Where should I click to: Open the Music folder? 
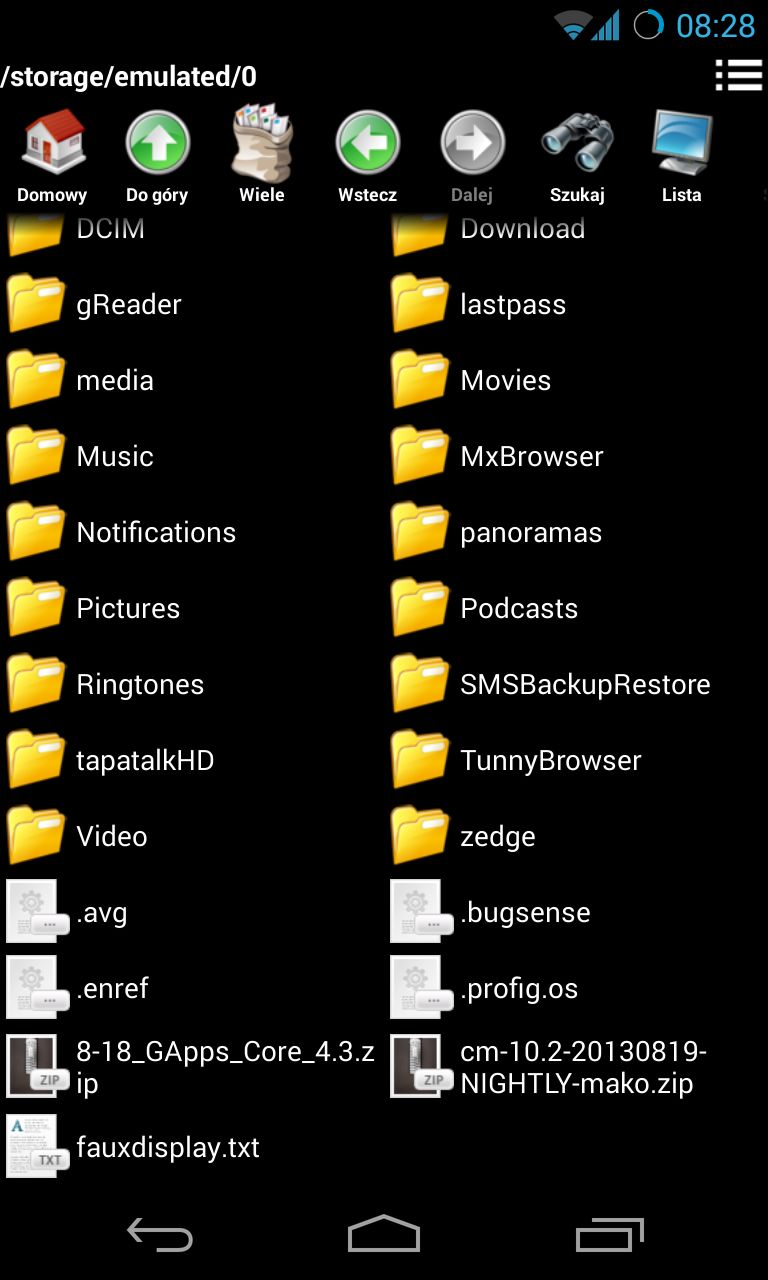coord(192,456)
